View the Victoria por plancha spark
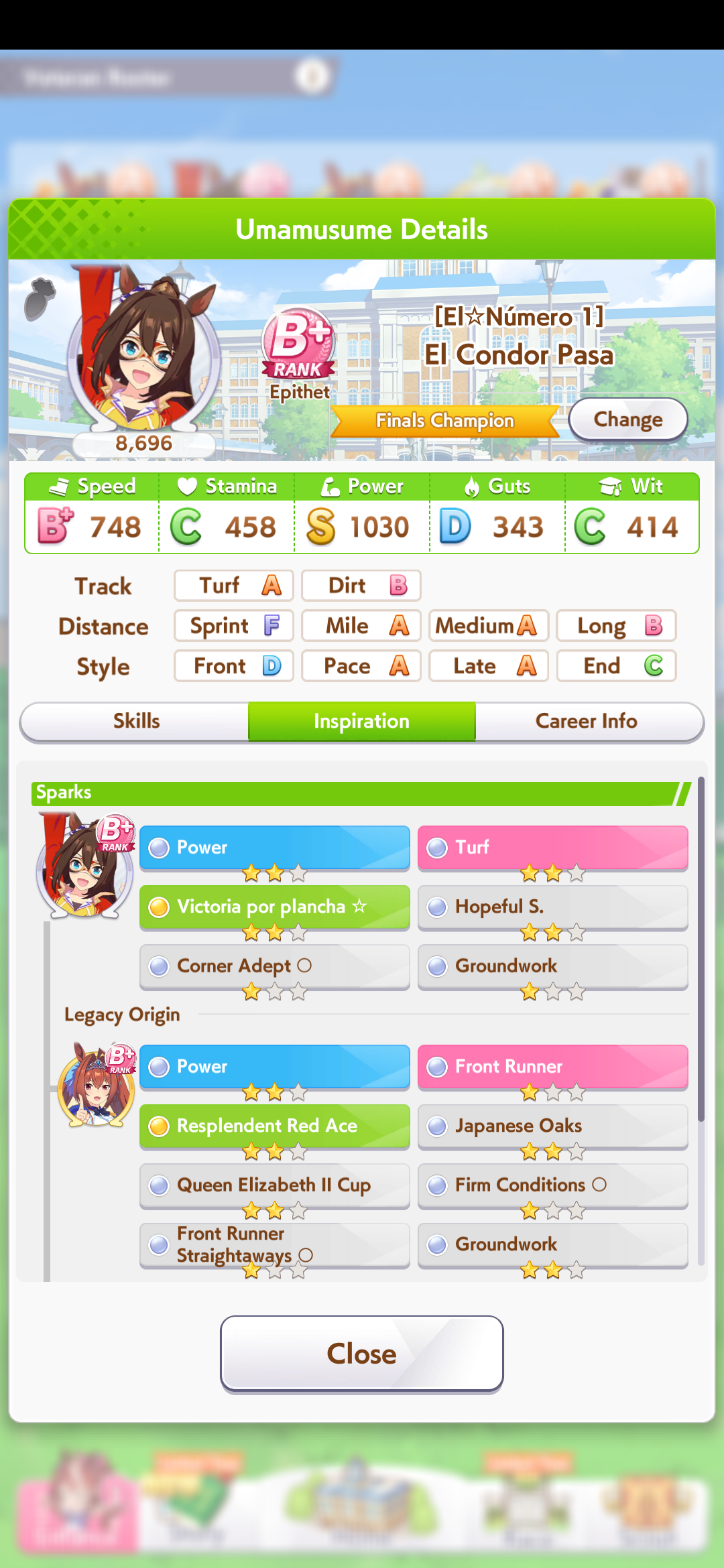Viewport: 724px width, 1568px height. pyautogui.click(x=275, y=907)
